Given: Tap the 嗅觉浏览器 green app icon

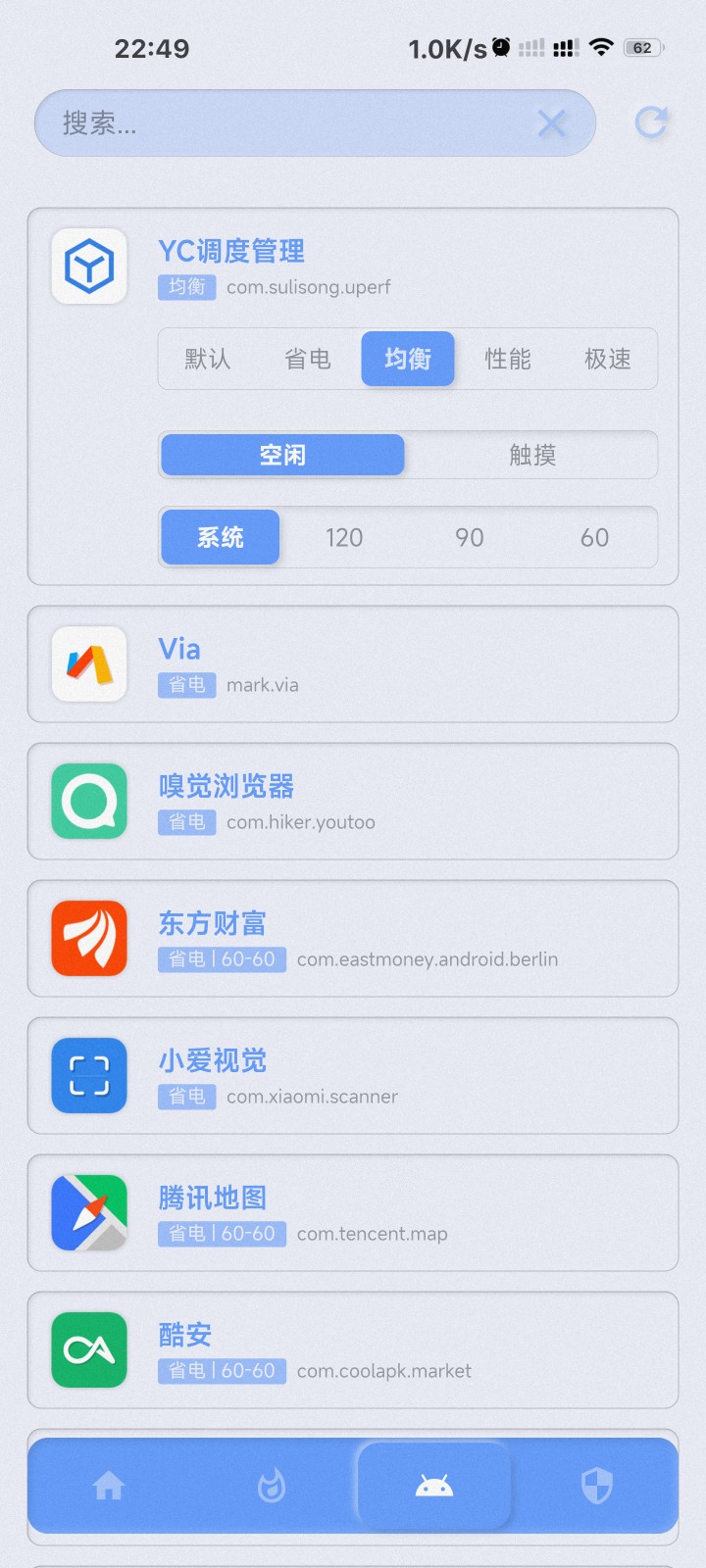Looking at the screenshot, I should click(x=88, y=802).
